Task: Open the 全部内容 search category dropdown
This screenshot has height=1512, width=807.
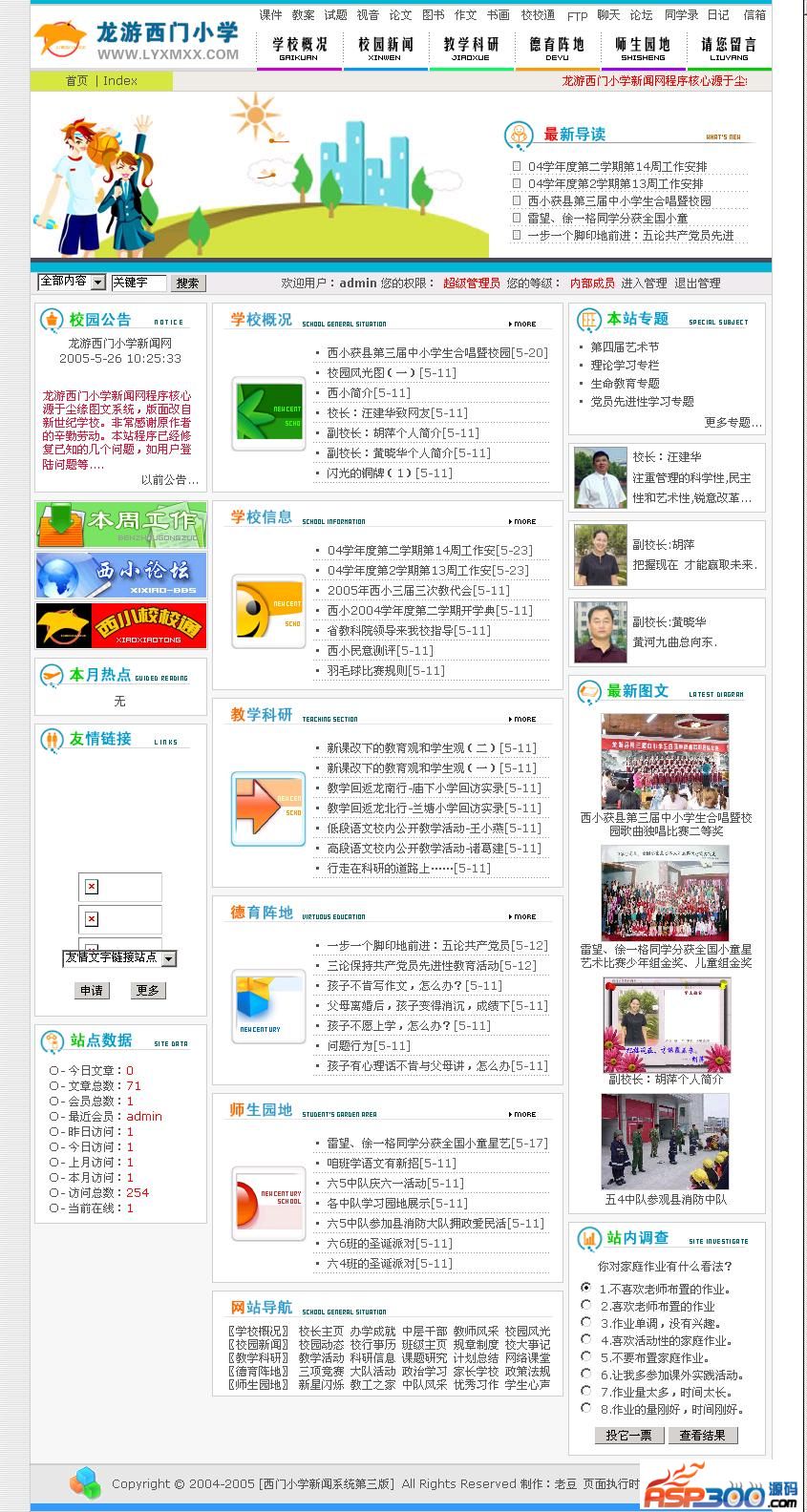Action: coord(72,282)
